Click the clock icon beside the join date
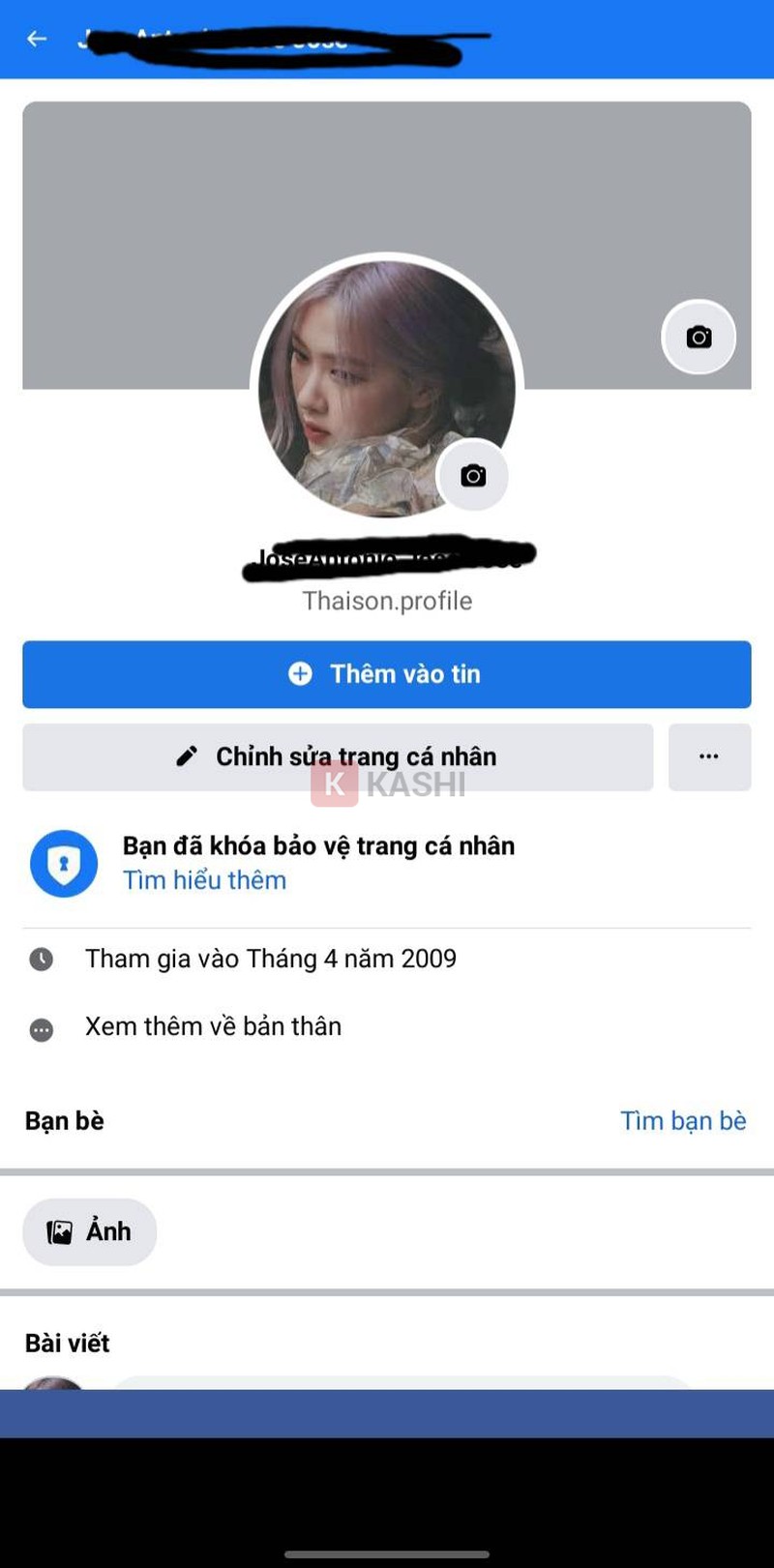The height and width of the screenshot is (1568, 774). pos(40,959)
